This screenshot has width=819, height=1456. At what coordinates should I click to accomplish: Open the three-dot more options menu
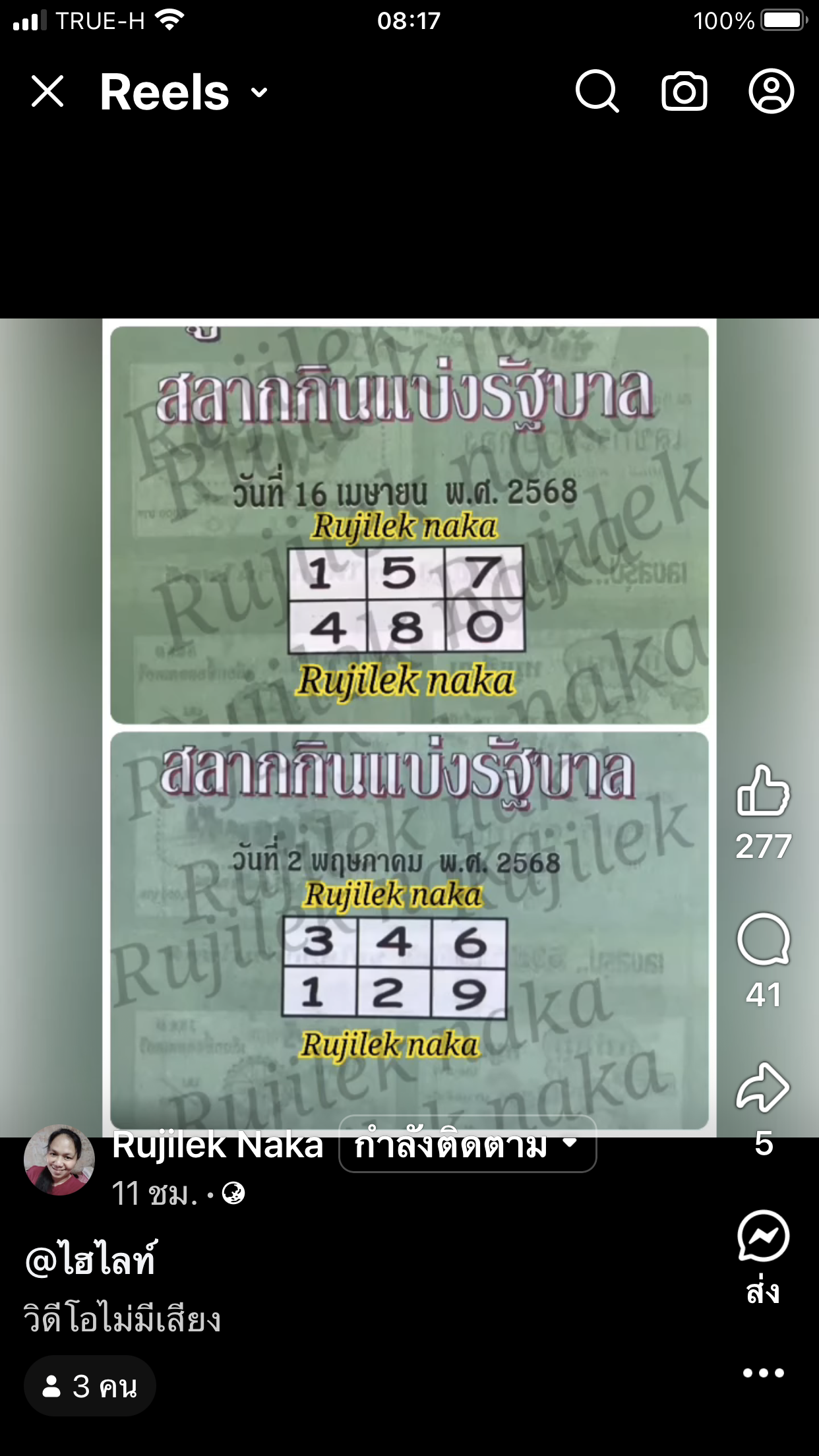pyautogui.click(x=763, y=1373)
